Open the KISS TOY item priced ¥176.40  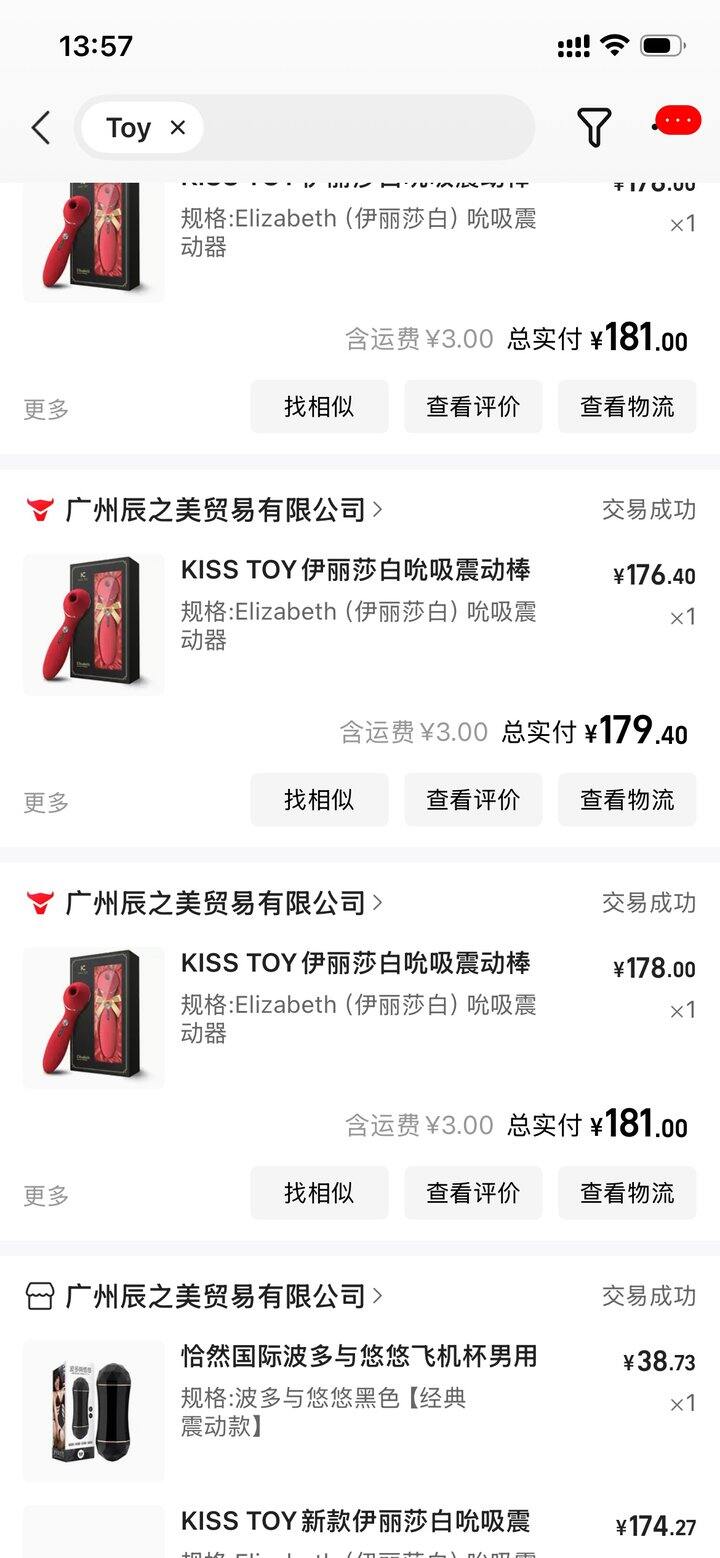pyautogui.click(x=355, y=571)
